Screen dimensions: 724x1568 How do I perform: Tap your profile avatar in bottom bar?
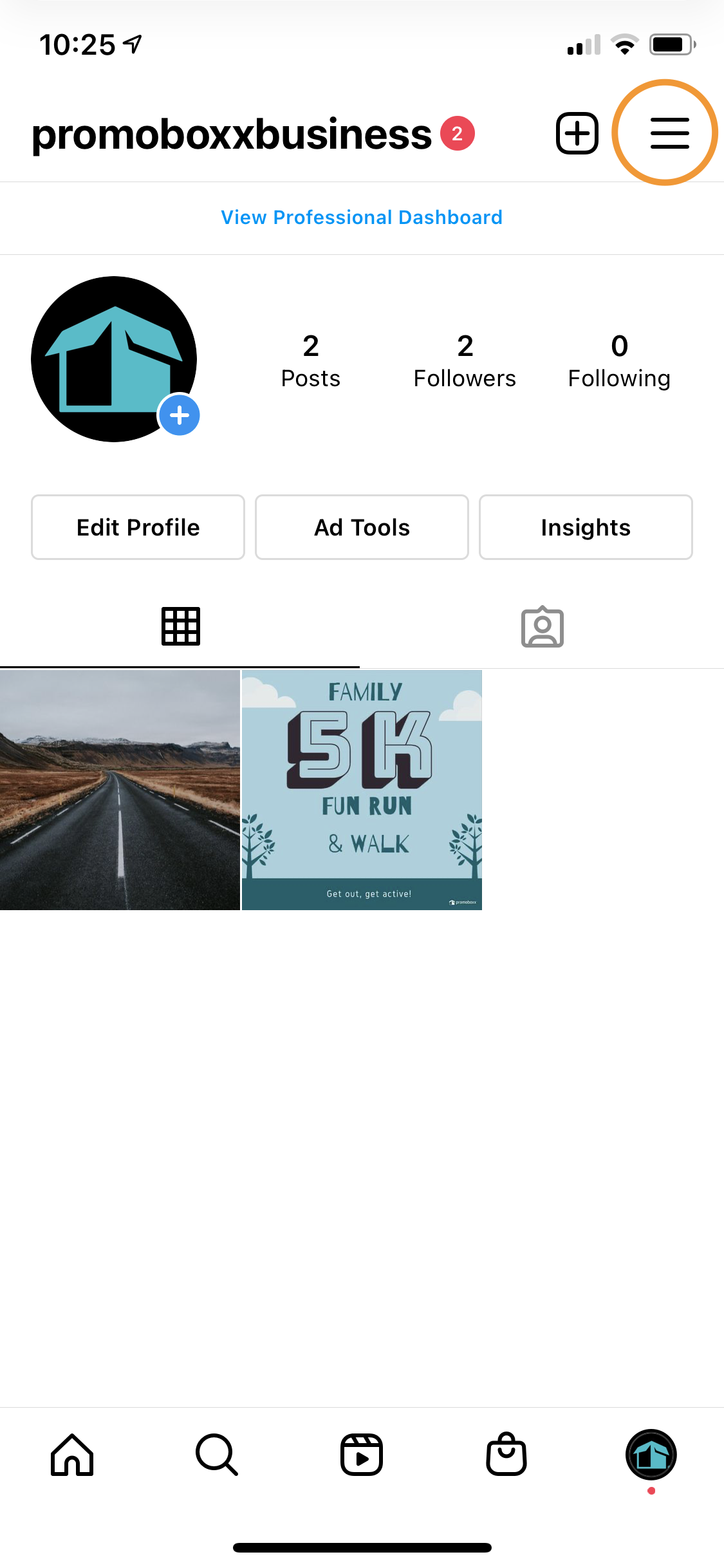pos(651,1455)
